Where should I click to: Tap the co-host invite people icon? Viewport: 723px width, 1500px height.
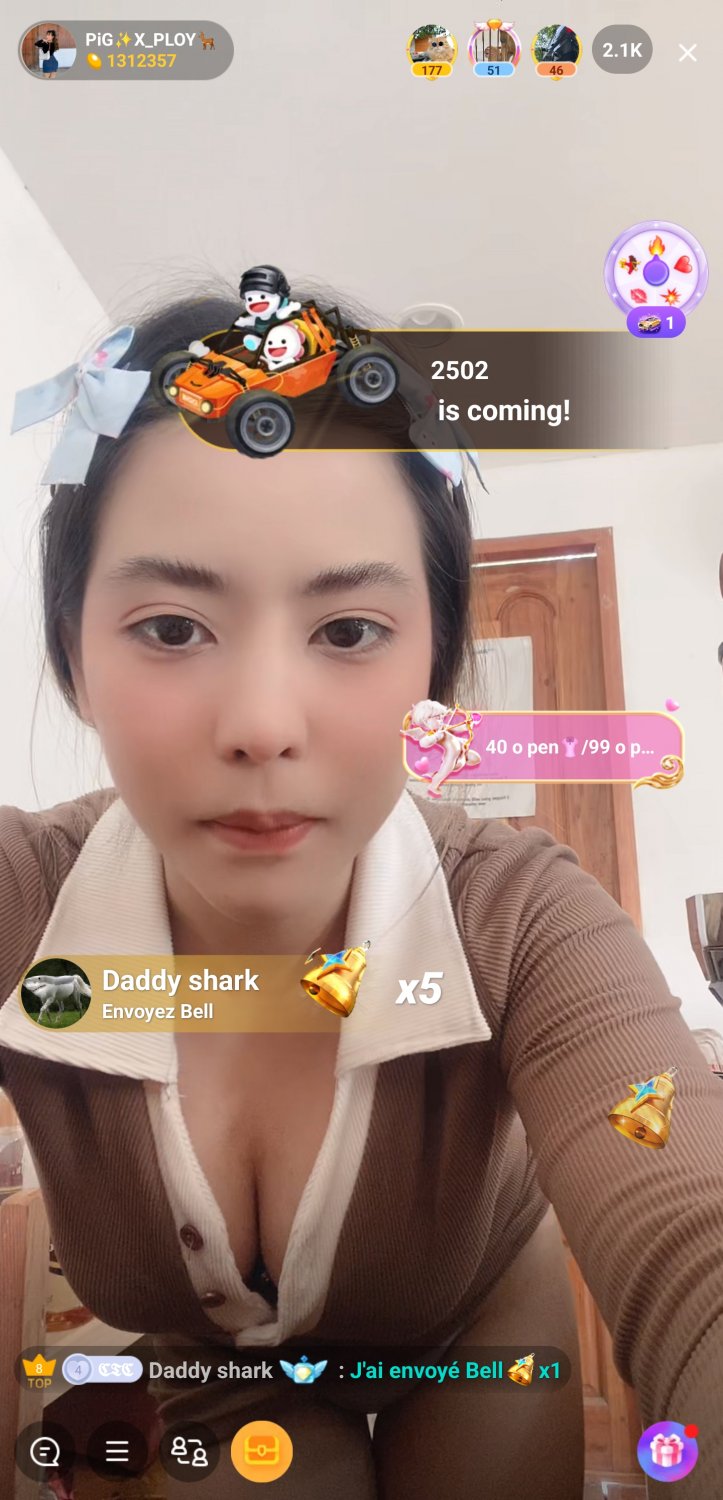coord(189,1452)
